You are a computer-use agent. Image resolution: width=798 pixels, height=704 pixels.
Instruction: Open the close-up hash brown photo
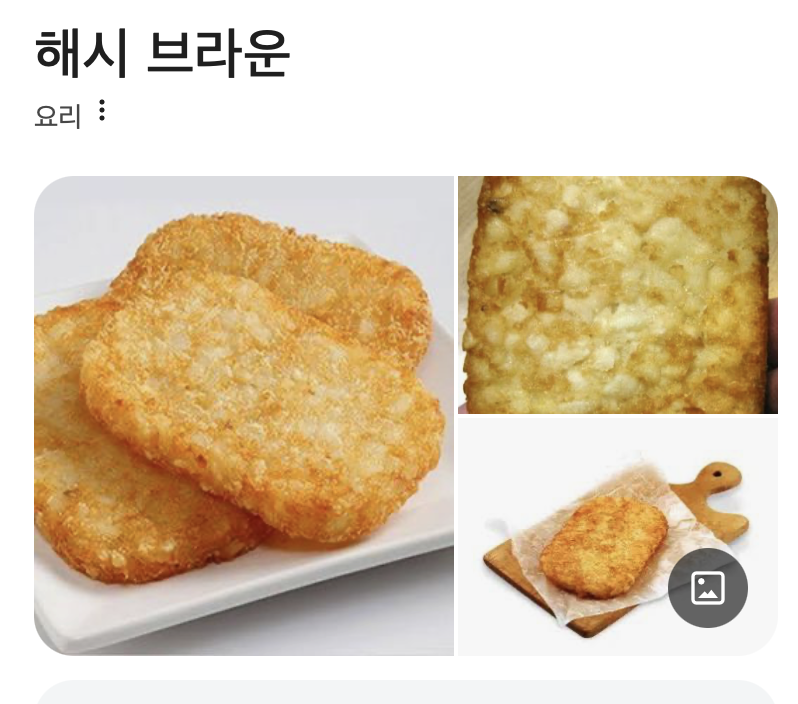pyautogui.click(x=617, y=294)
